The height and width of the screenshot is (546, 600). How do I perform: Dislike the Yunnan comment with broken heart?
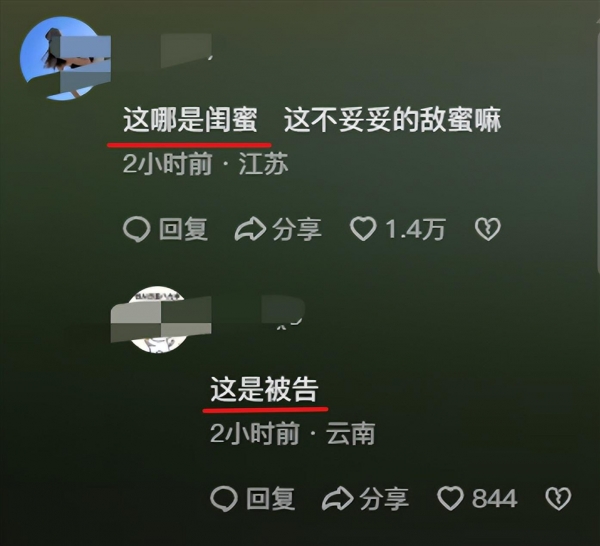tap(557, 497)
